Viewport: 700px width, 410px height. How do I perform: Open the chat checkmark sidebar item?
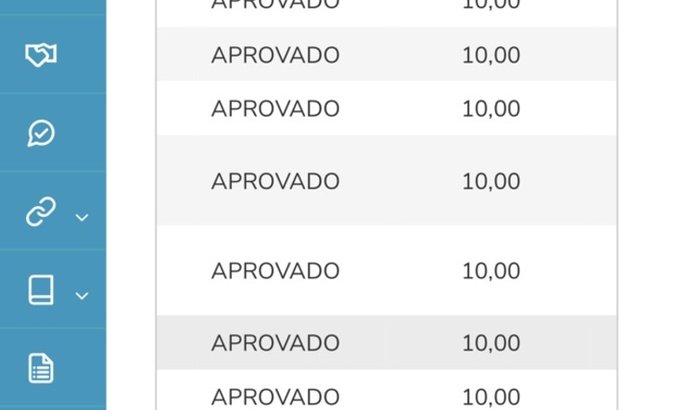(41, 133)
